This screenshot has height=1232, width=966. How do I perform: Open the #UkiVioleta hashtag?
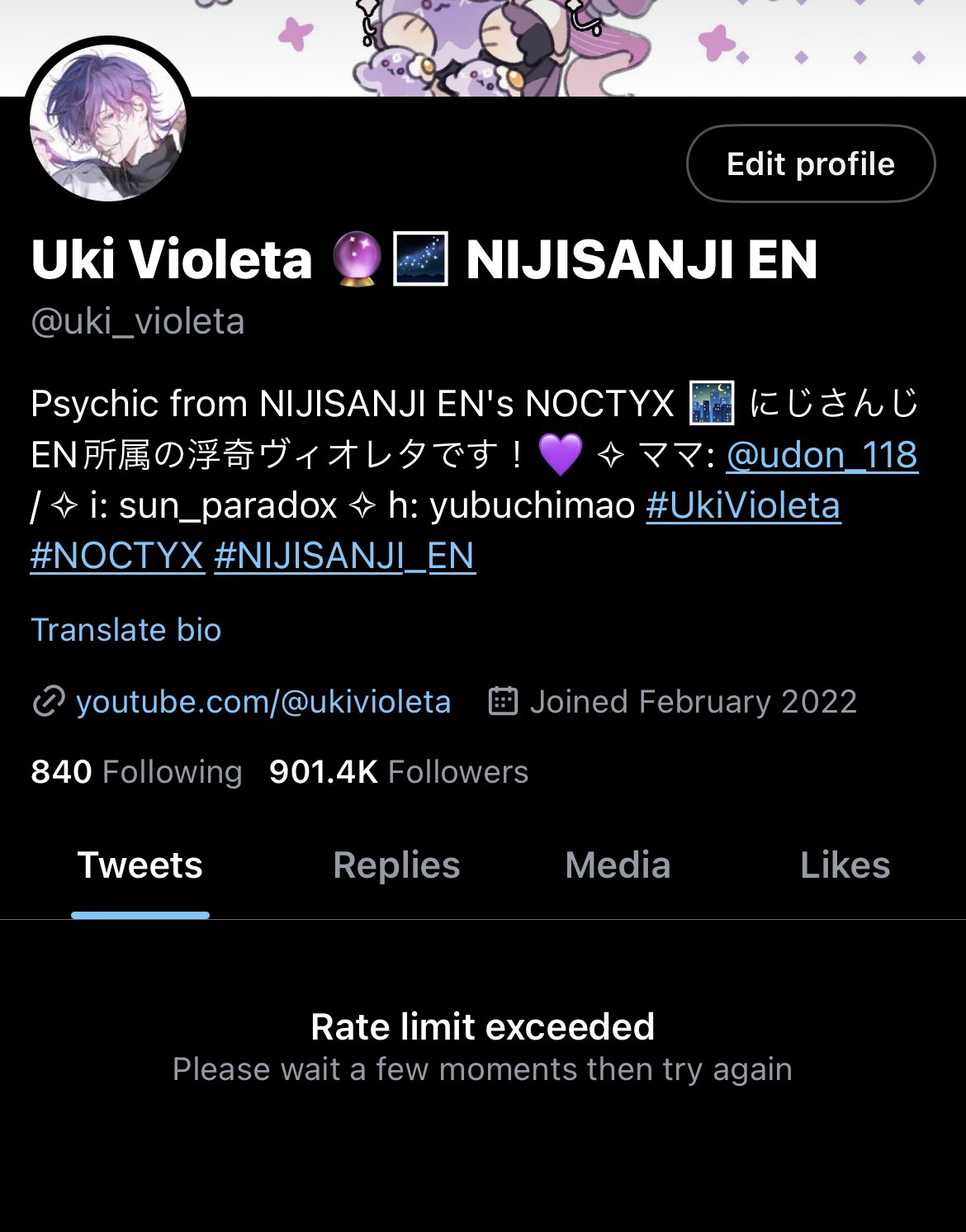click(743, 505)
